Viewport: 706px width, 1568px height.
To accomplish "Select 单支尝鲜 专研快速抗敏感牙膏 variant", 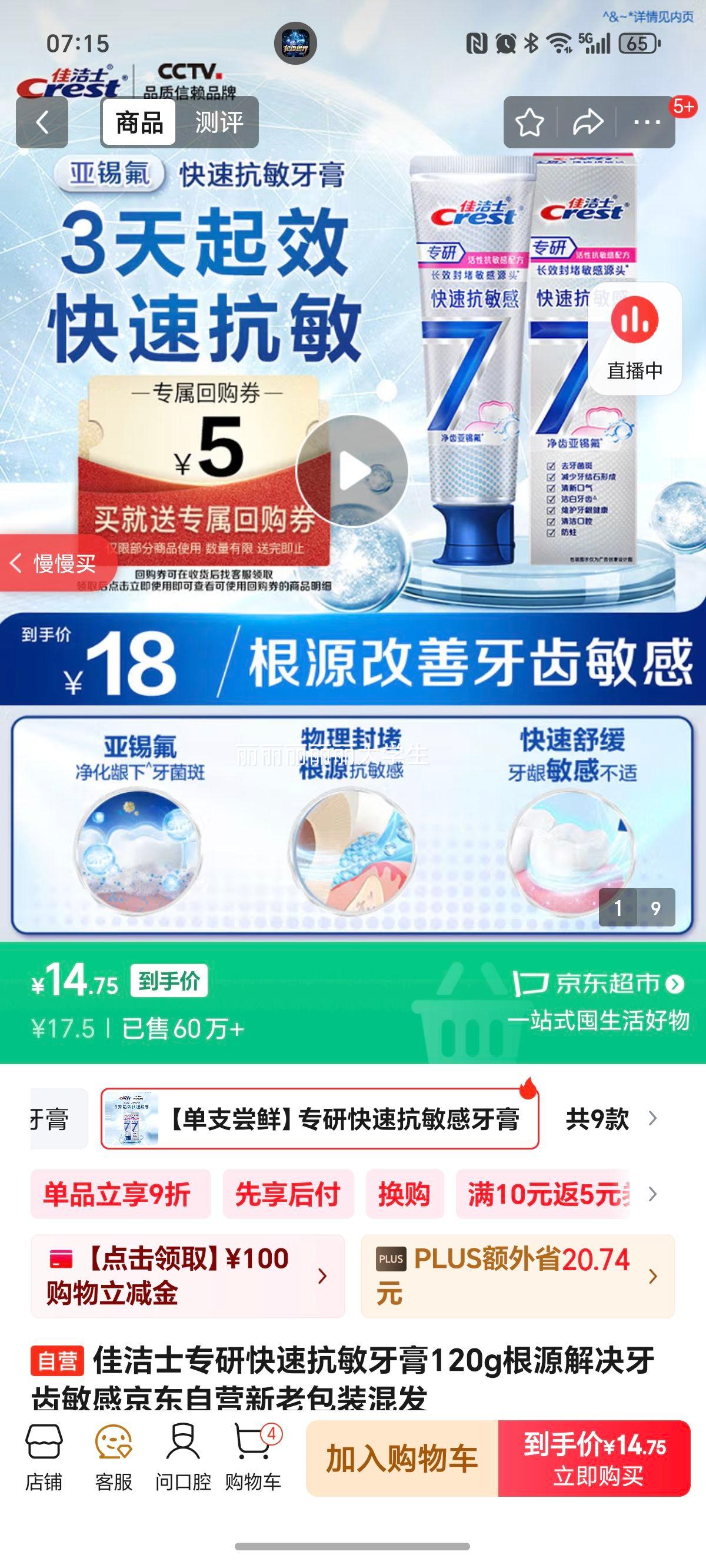I will pos(319,1119).
